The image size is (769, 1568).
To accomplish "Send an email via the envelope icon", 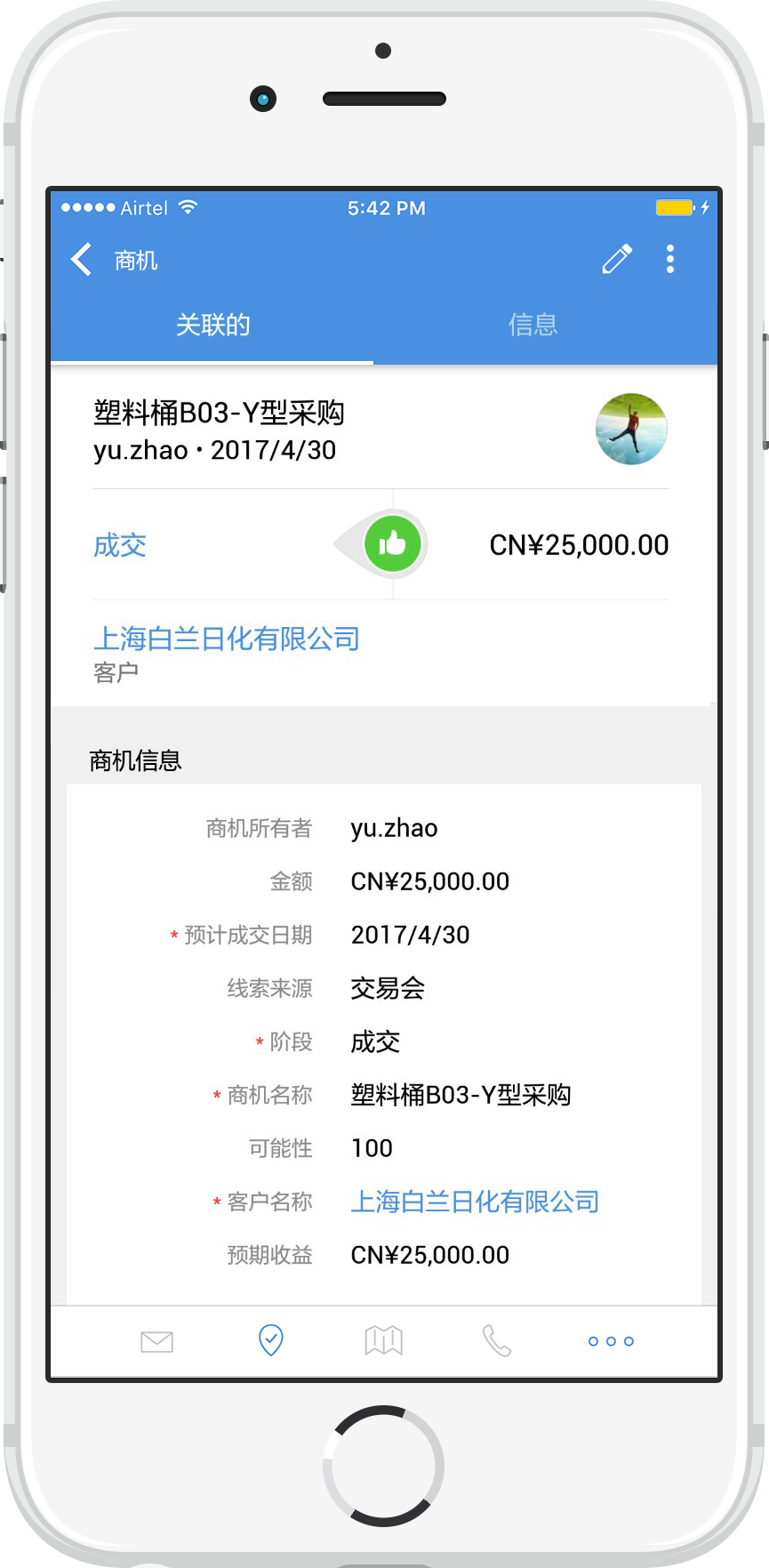I will [x=157, y=1341].
